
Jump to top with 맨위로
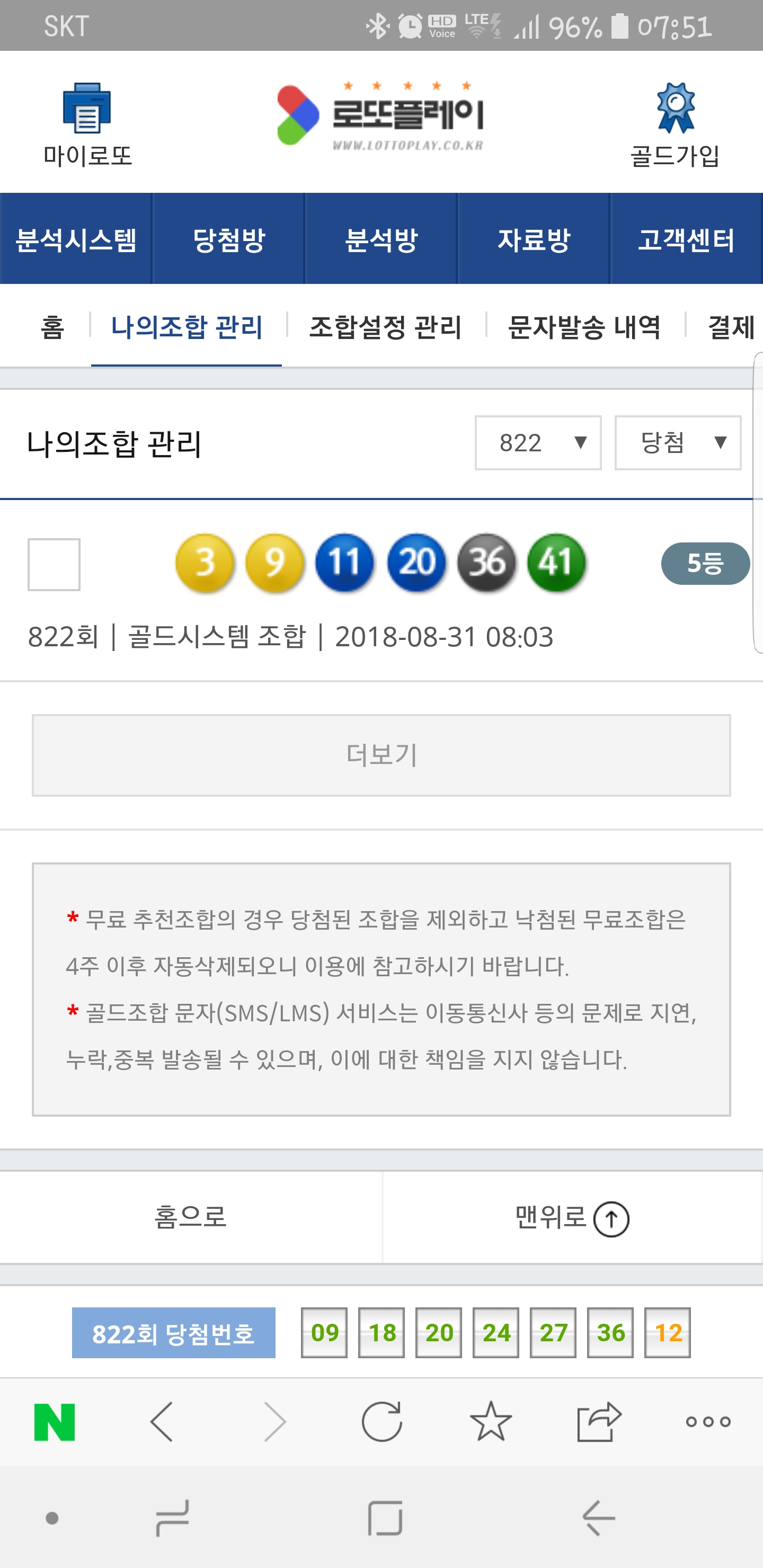tap(572, 1217)
